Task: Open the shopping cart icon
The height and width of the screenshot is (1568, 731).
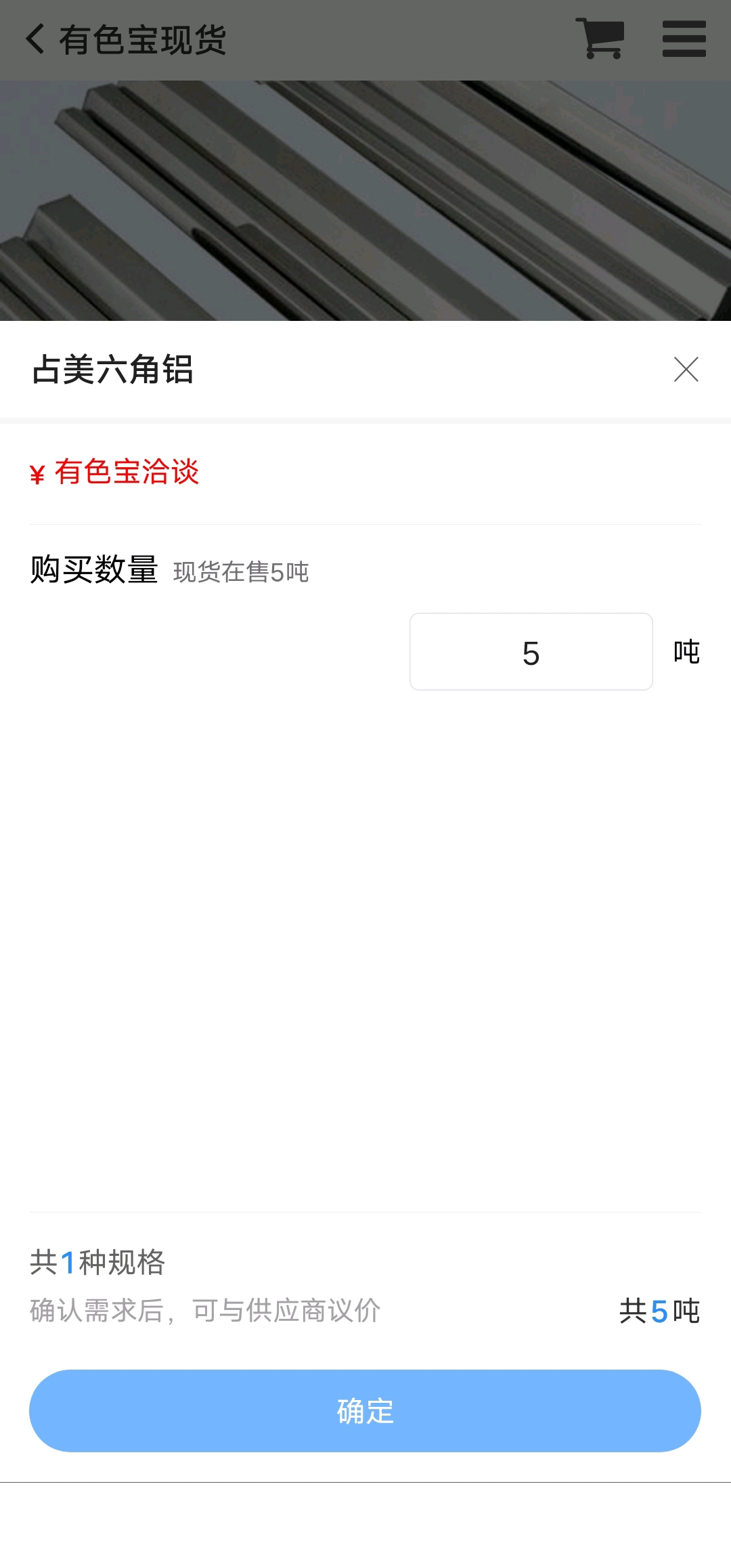Action: (x=600, y=39)
